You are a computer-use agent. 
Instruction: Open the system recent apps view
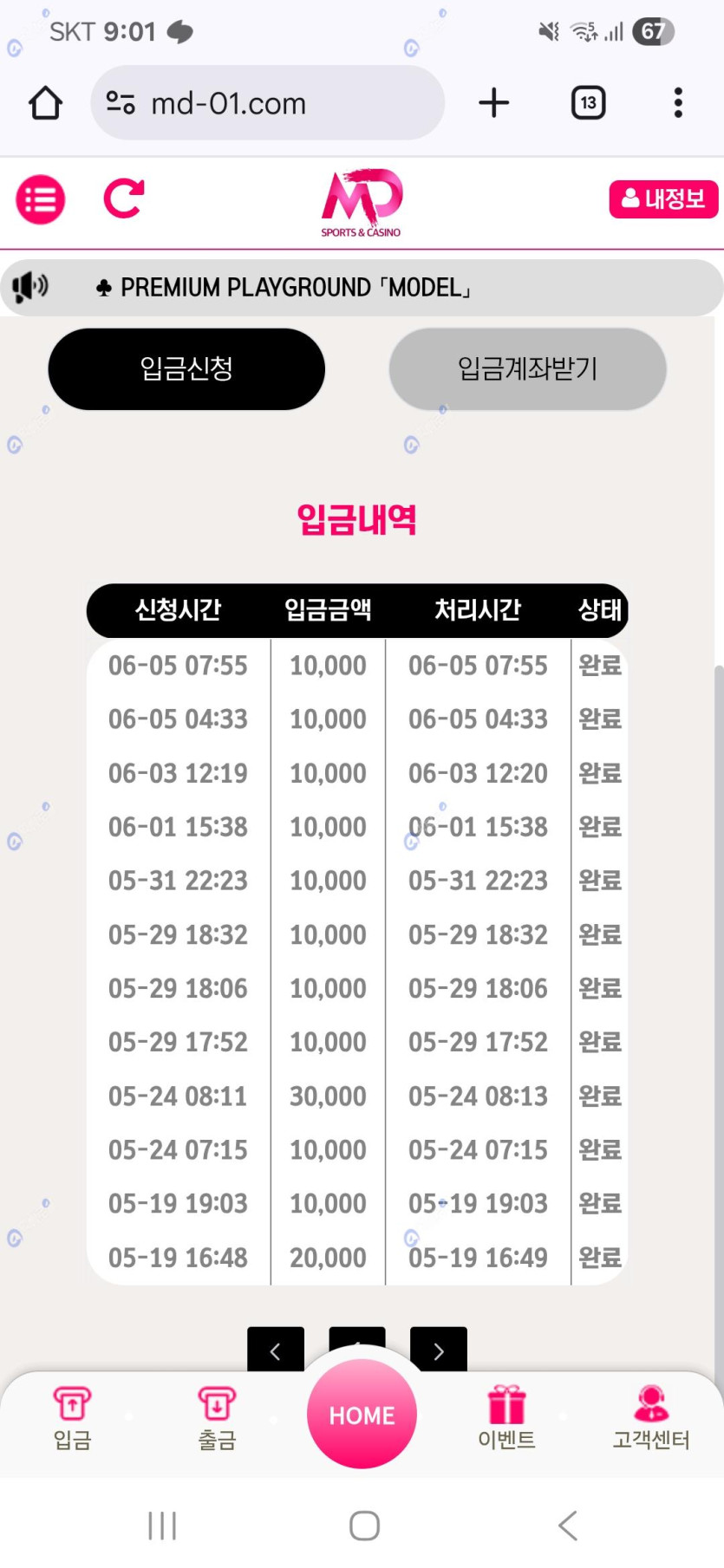pos(162,1526)
